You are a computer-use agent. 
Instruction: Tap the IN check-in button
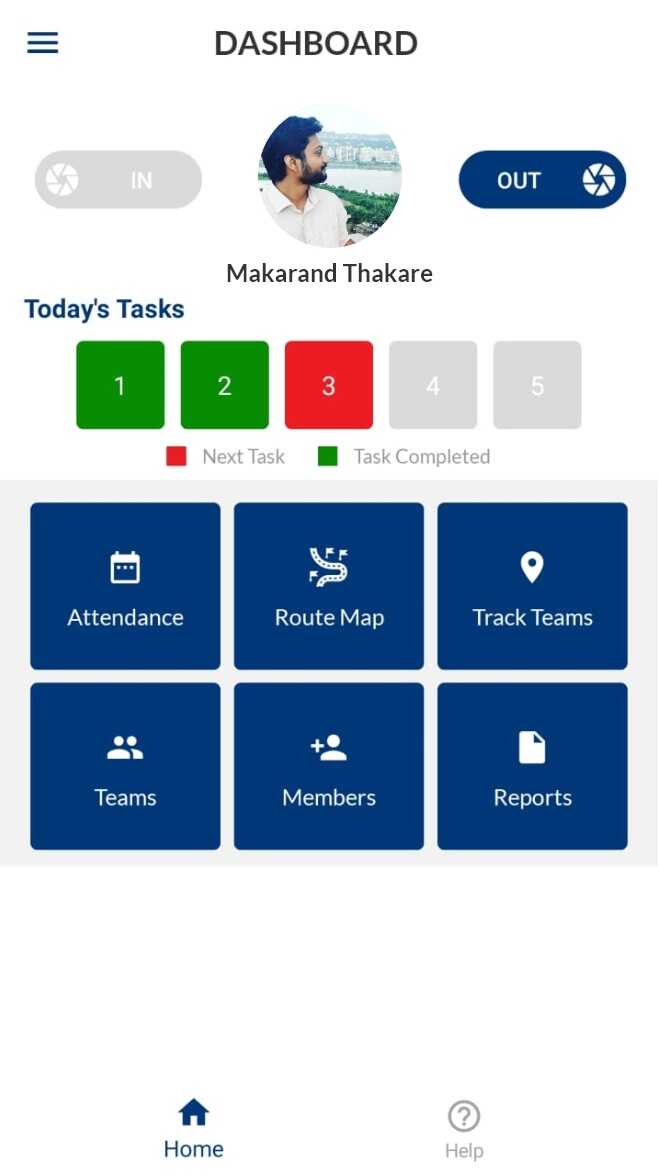pyautogui.click(x=118, y=180)
